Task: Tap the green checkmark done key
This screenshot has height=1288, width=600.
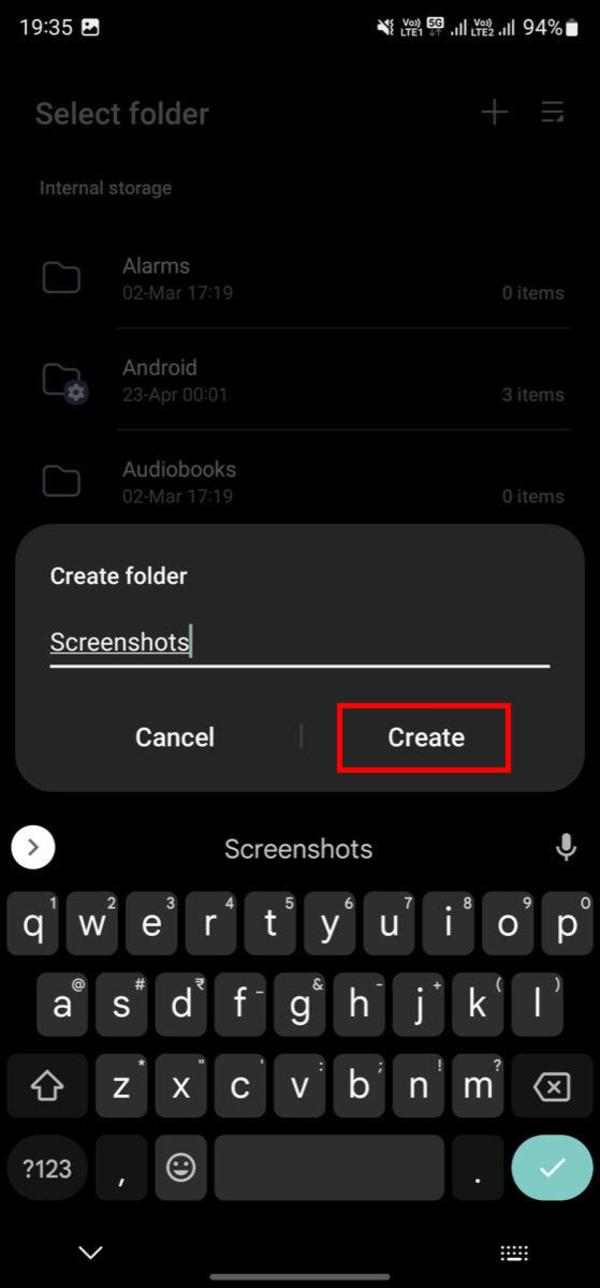Action: (x=552, y=1167)
